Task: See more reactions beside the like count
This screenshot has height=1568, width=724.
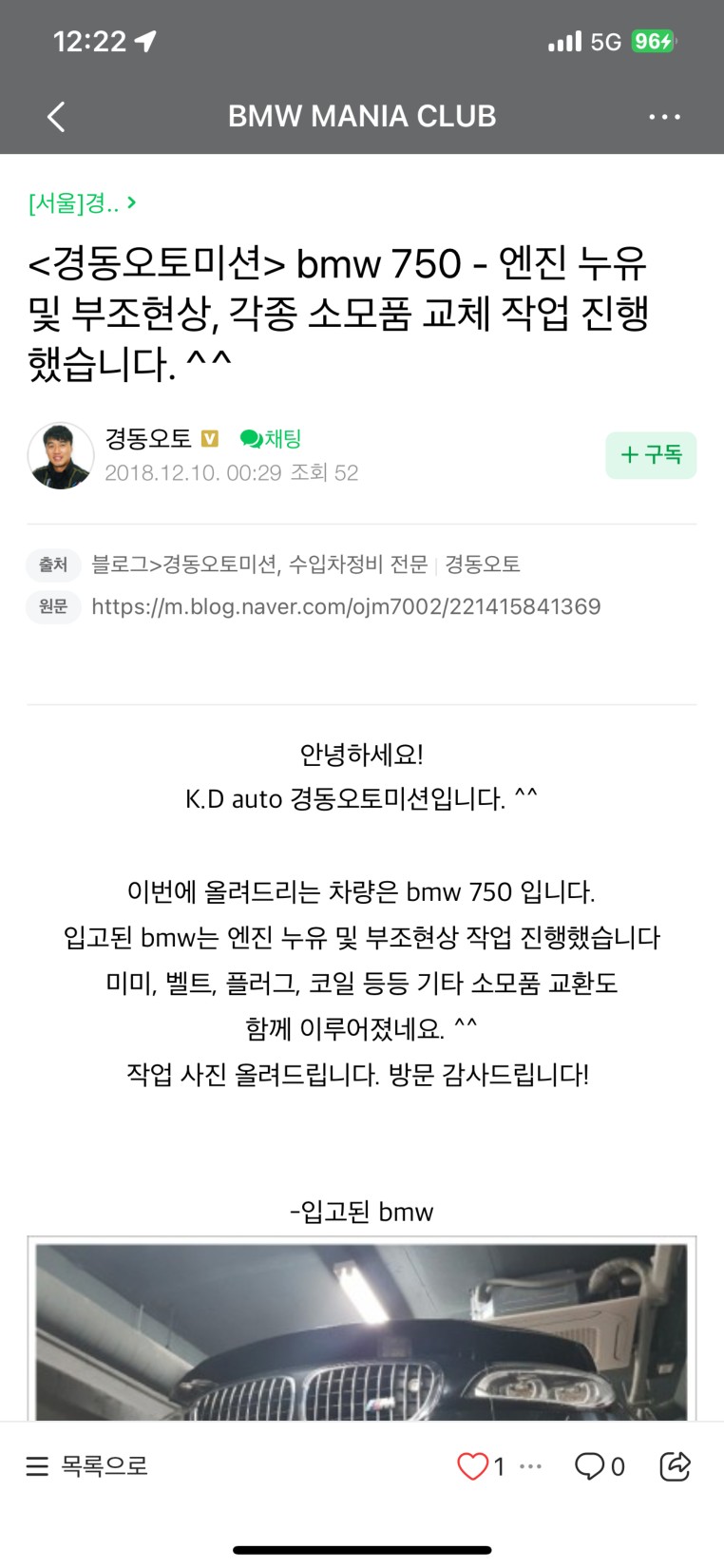Action: tap(531, 1466)
